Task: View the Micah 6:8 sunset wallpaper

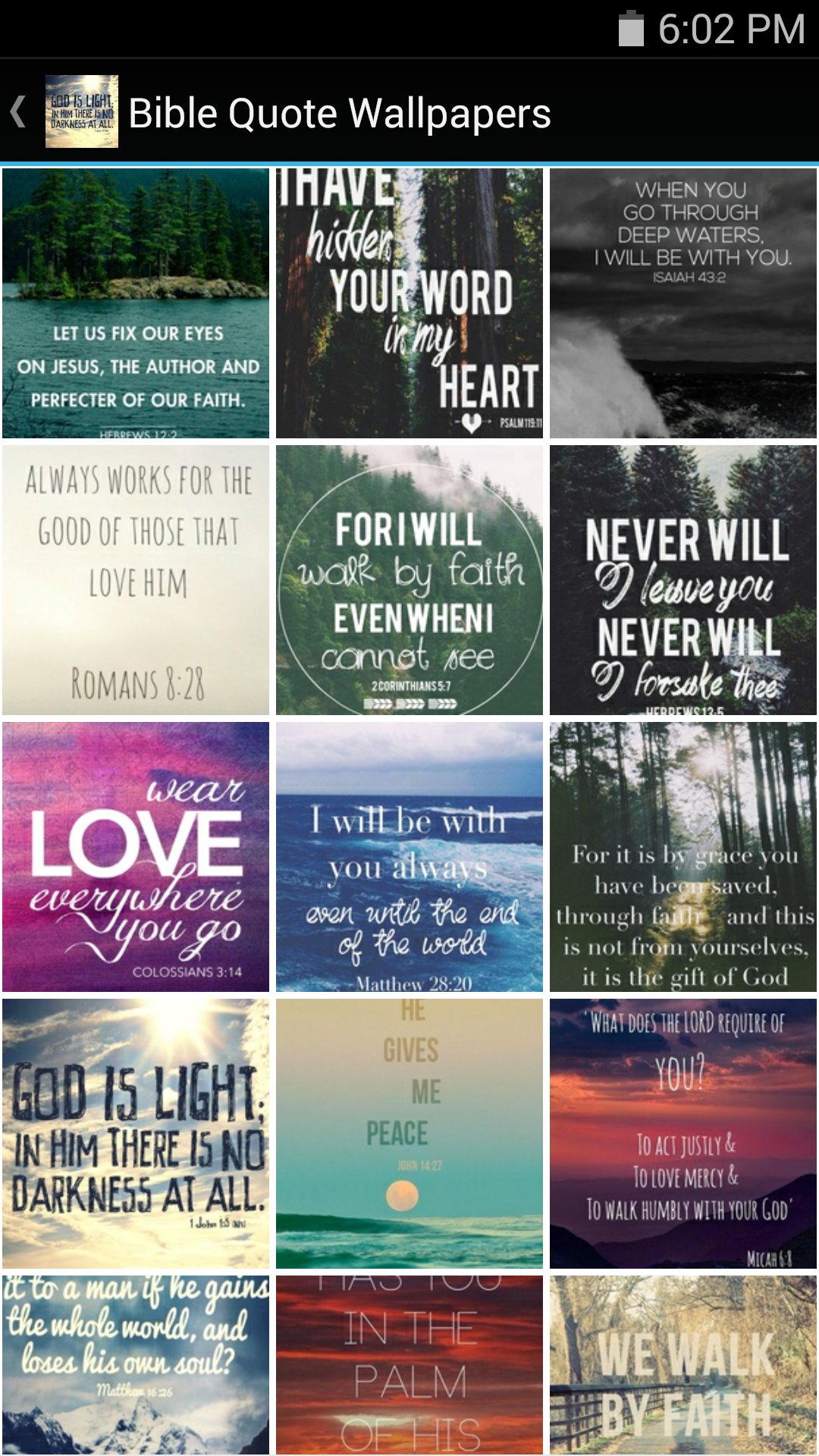Action: pyautogui.click(x=682, y=1134)
